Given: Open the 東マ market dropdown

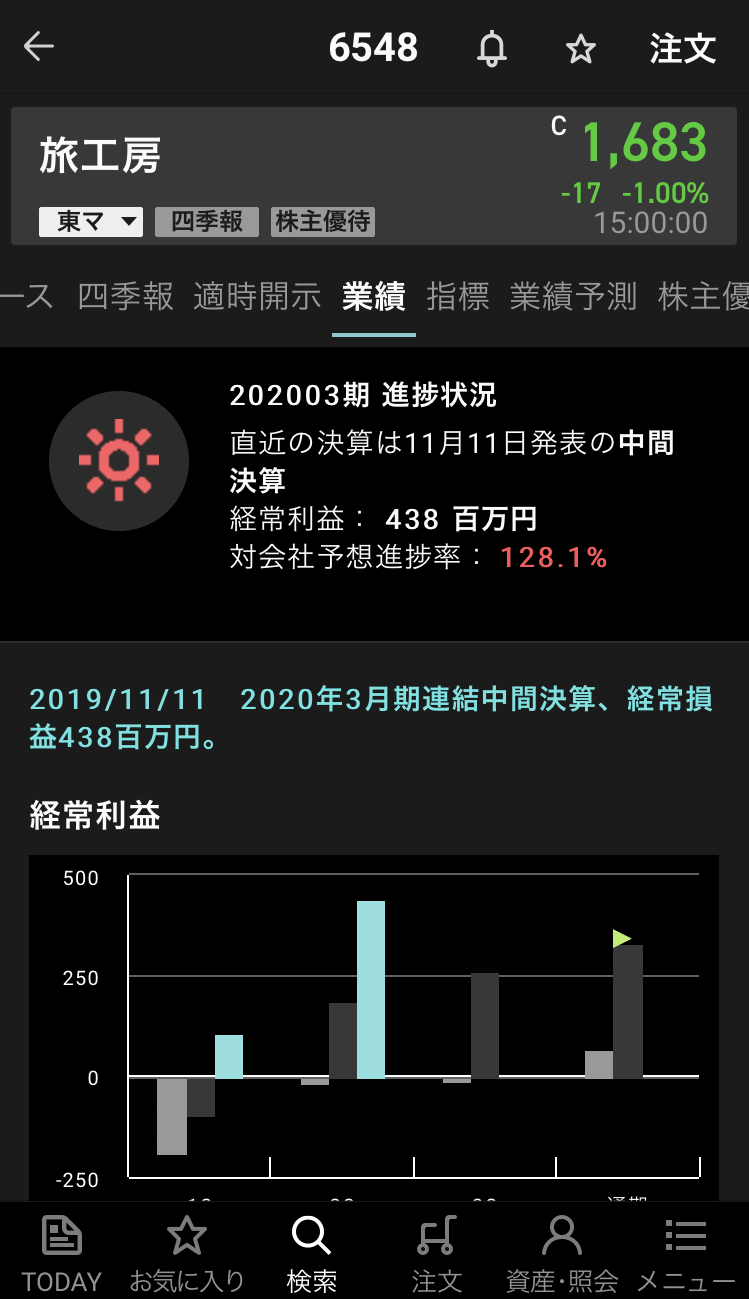Looking at the screenshot, I should coord(91,221).
